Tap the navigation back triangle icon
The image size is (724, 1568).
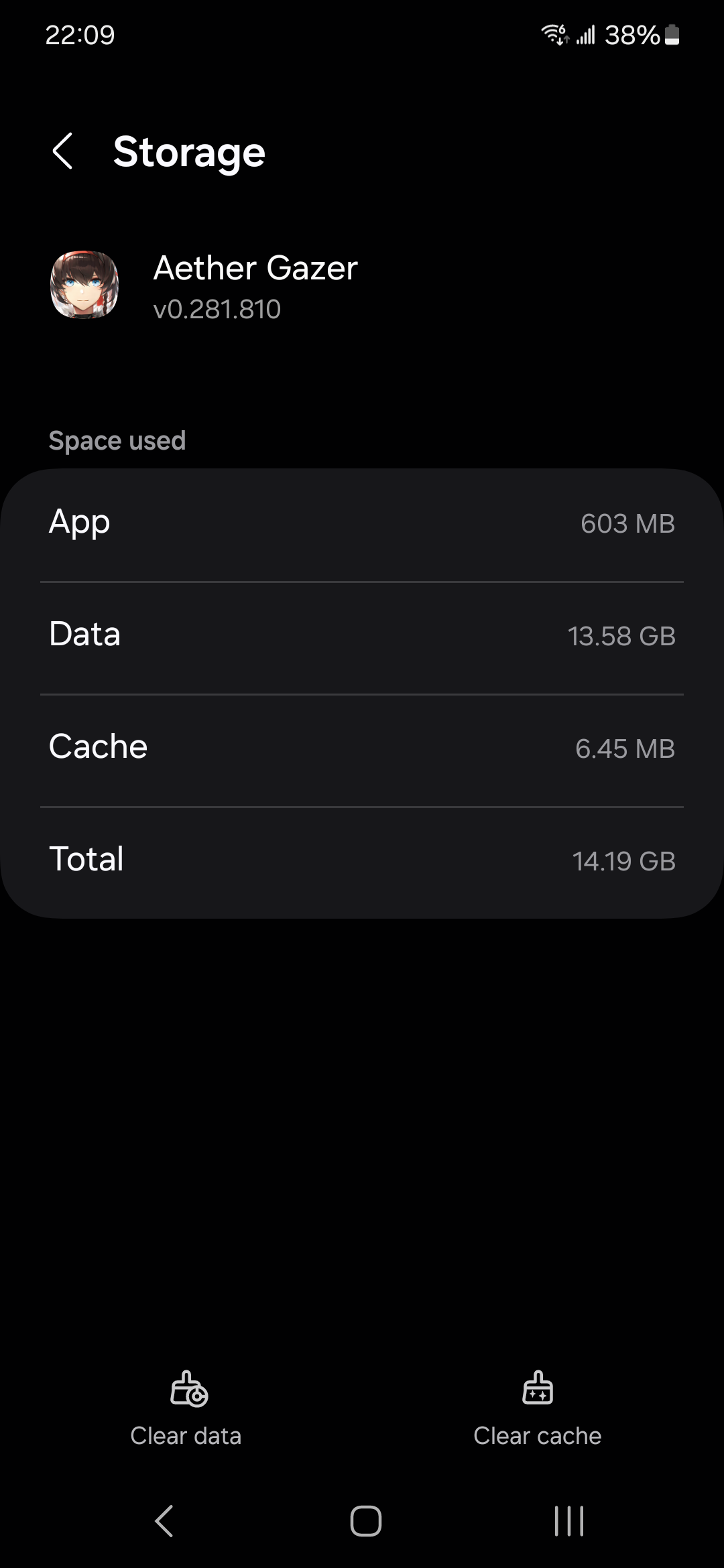click(x=163, y=1521)
